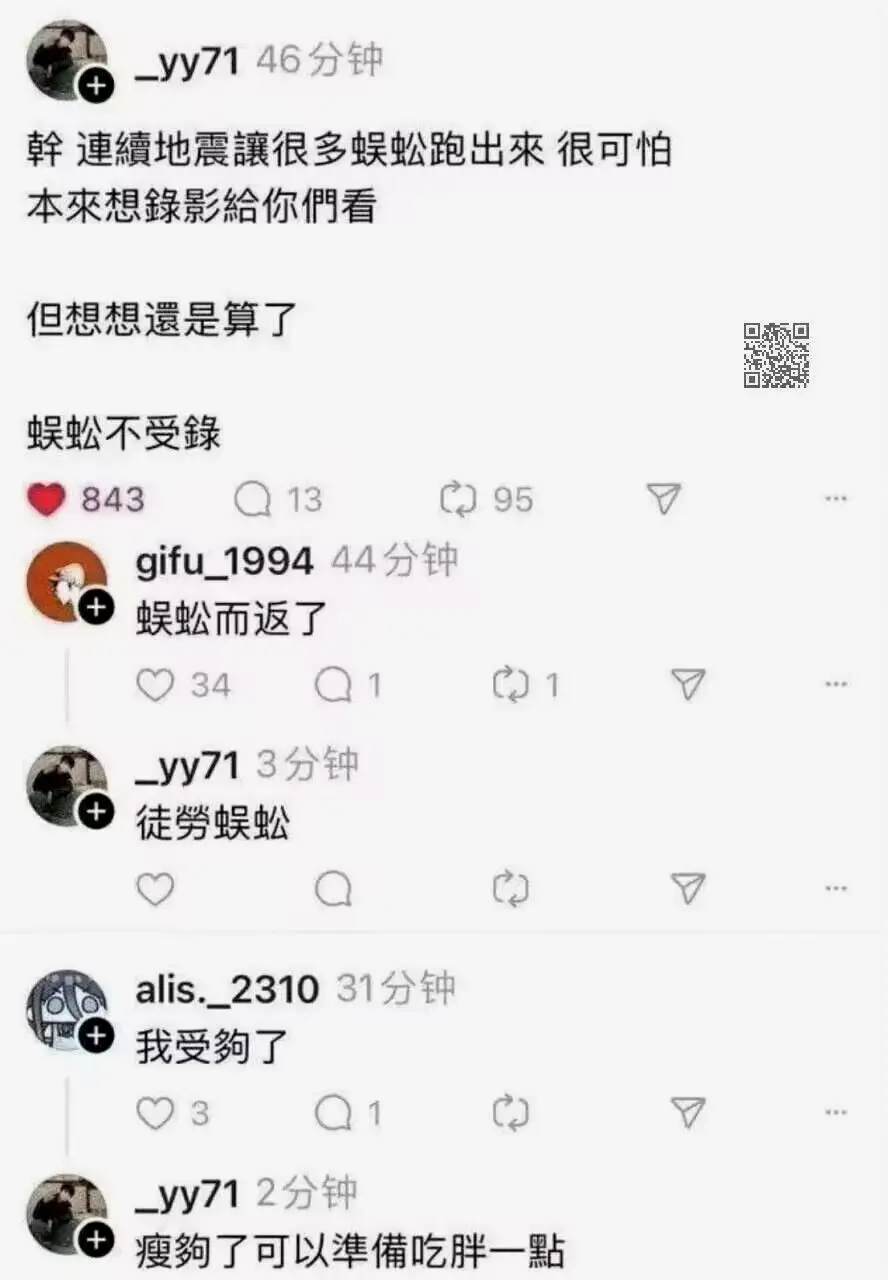Repost gifu_1994's reply
This screenshot has height=1280, width=888.
pyautogui.click(x=510, y=685)
